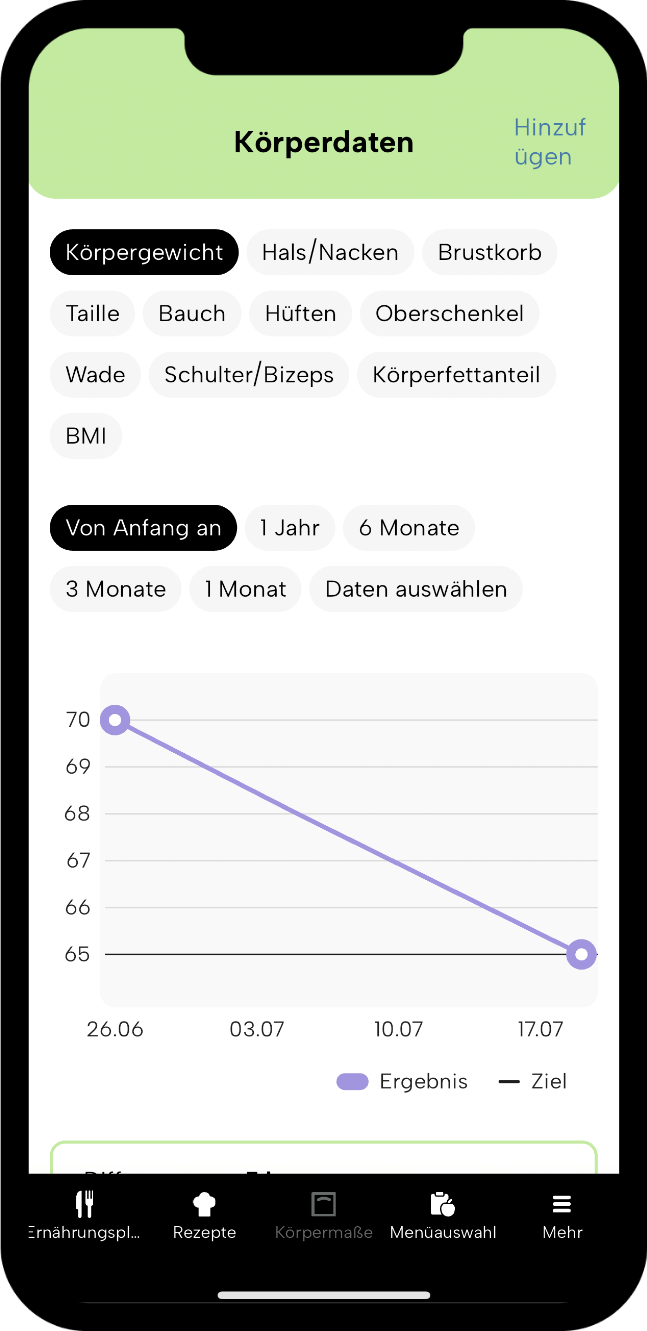Switch to the Rezepte tab
This screenshot has height=1331, width=647.
pos(204,1215)
